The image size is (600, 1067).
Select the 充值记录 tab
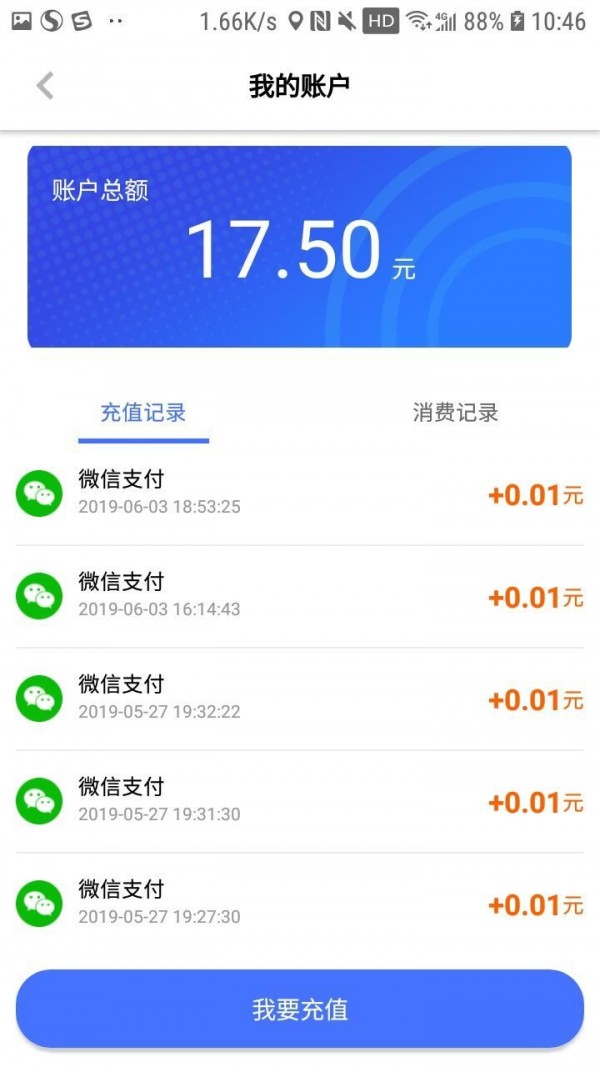(x=143, y=412)
